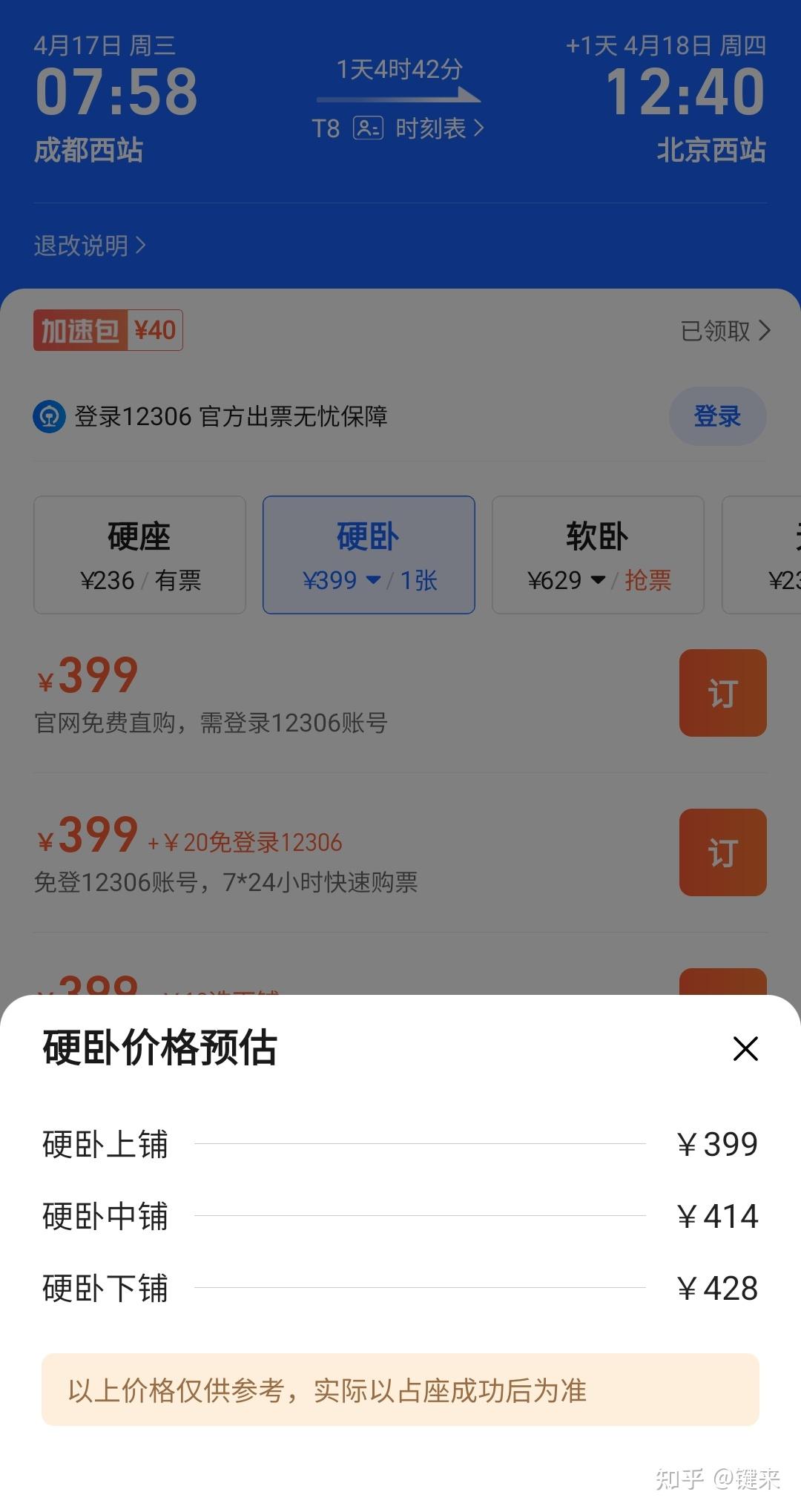
Task: Close the 硬卧价格预估 price sheet
Action: 745,1048
